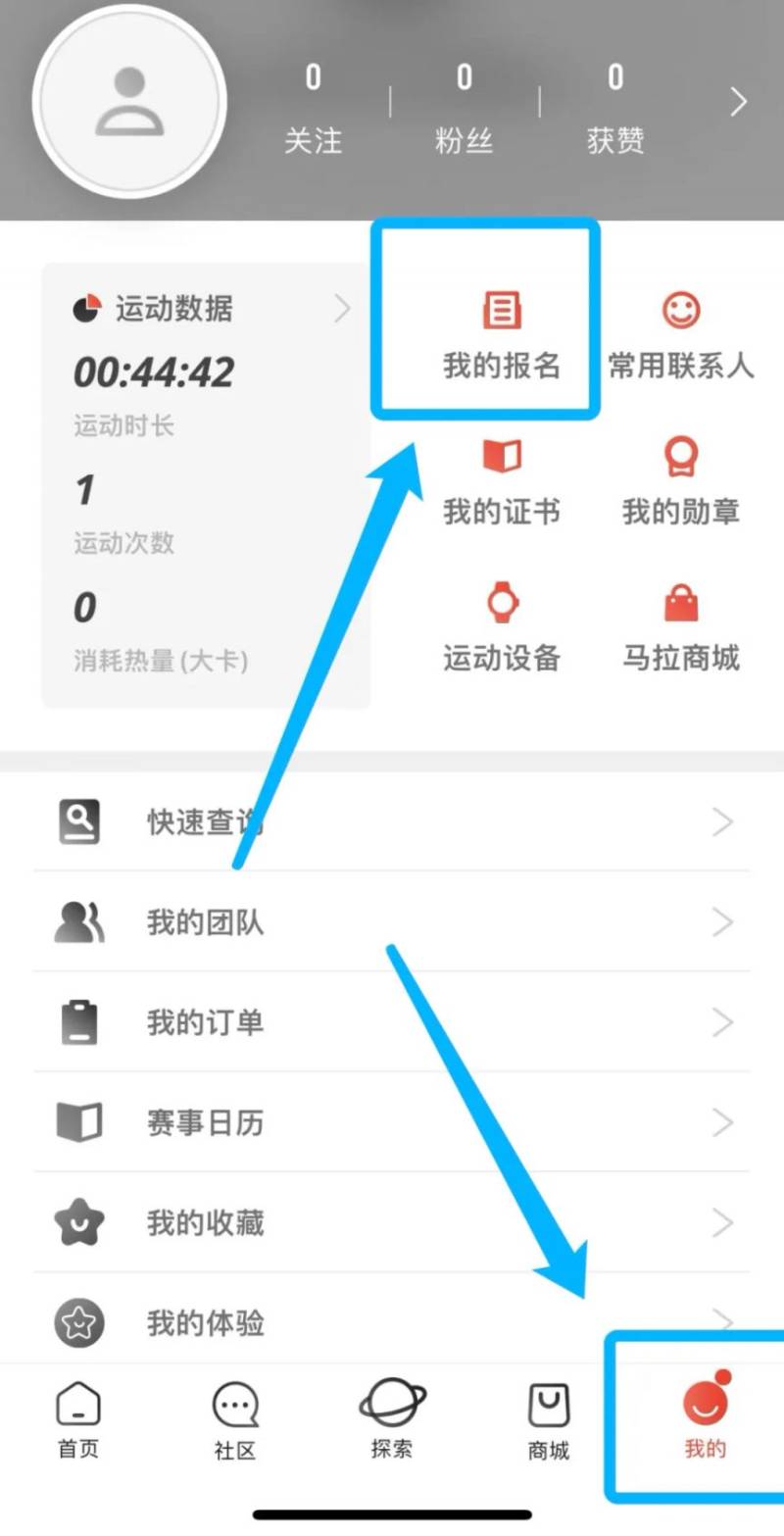784x1536 pixels.
Task: Switch to the 社区 tab
Action: coord(235,1421)
